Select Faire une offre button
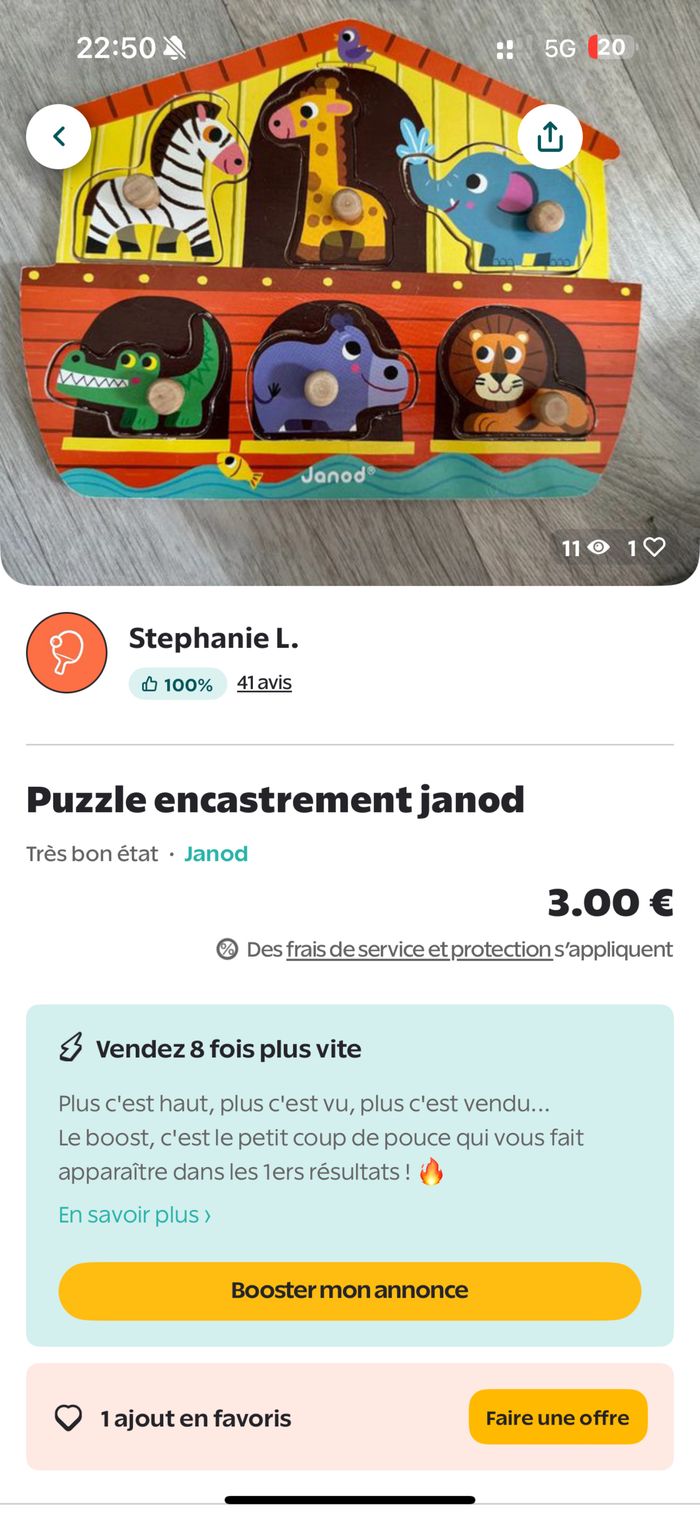This screenshot has height=1517, width=700. [557, 1417]
